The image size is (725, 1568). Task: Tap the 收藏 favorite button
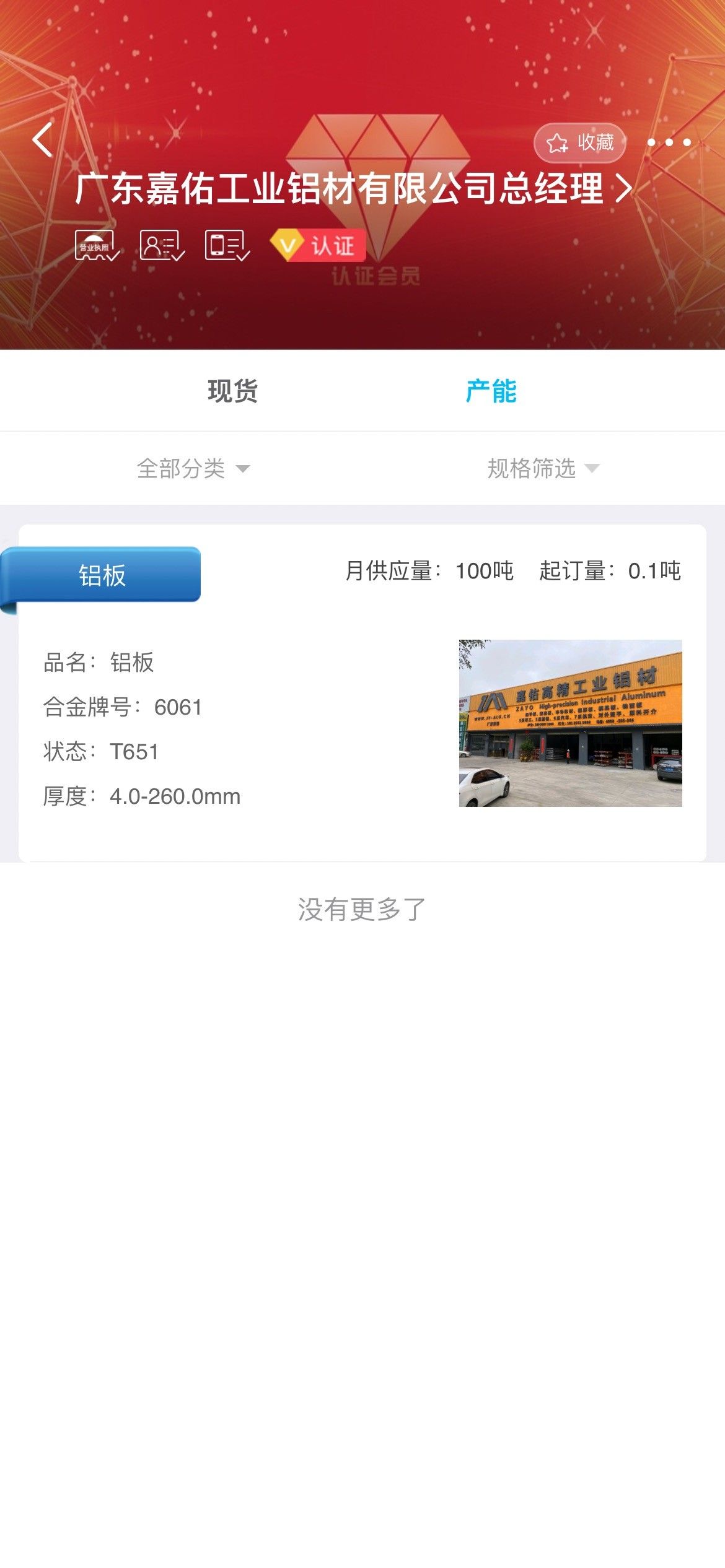(579, 143)
